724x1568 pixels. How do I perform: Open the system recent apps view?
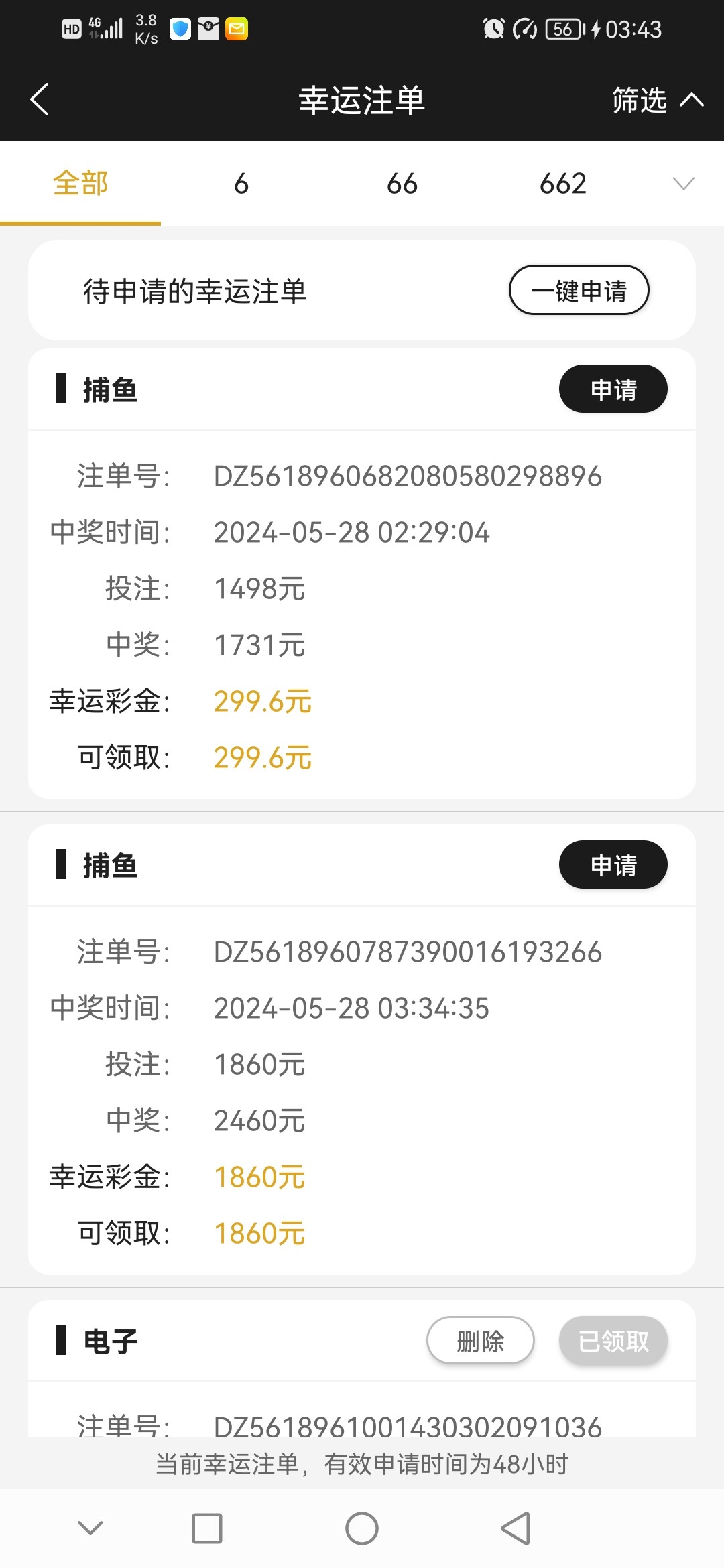click(x=207, y=1528)
